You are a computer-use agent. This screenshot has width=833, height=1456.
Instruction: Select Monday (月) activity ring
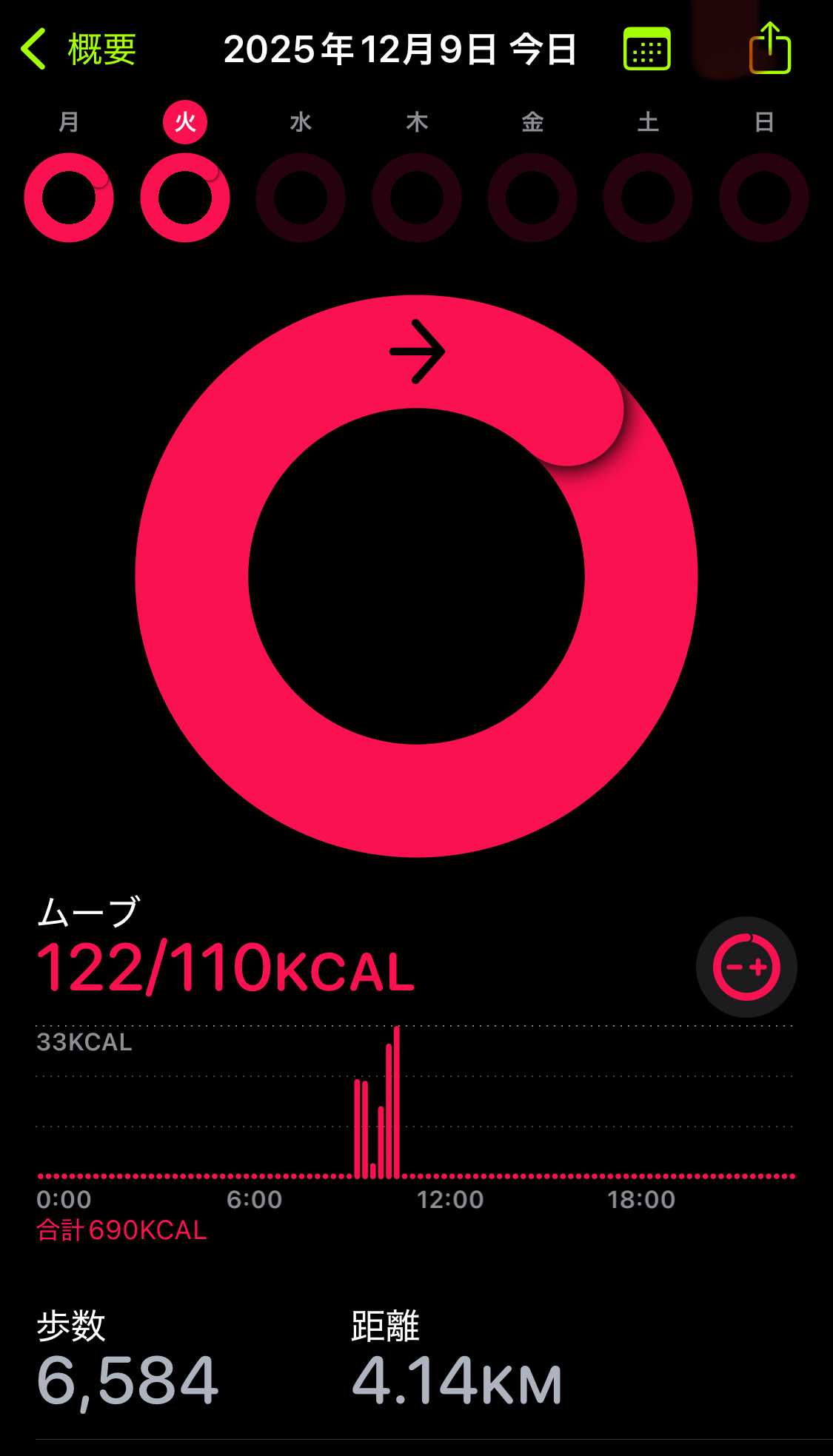pos(69,198)
